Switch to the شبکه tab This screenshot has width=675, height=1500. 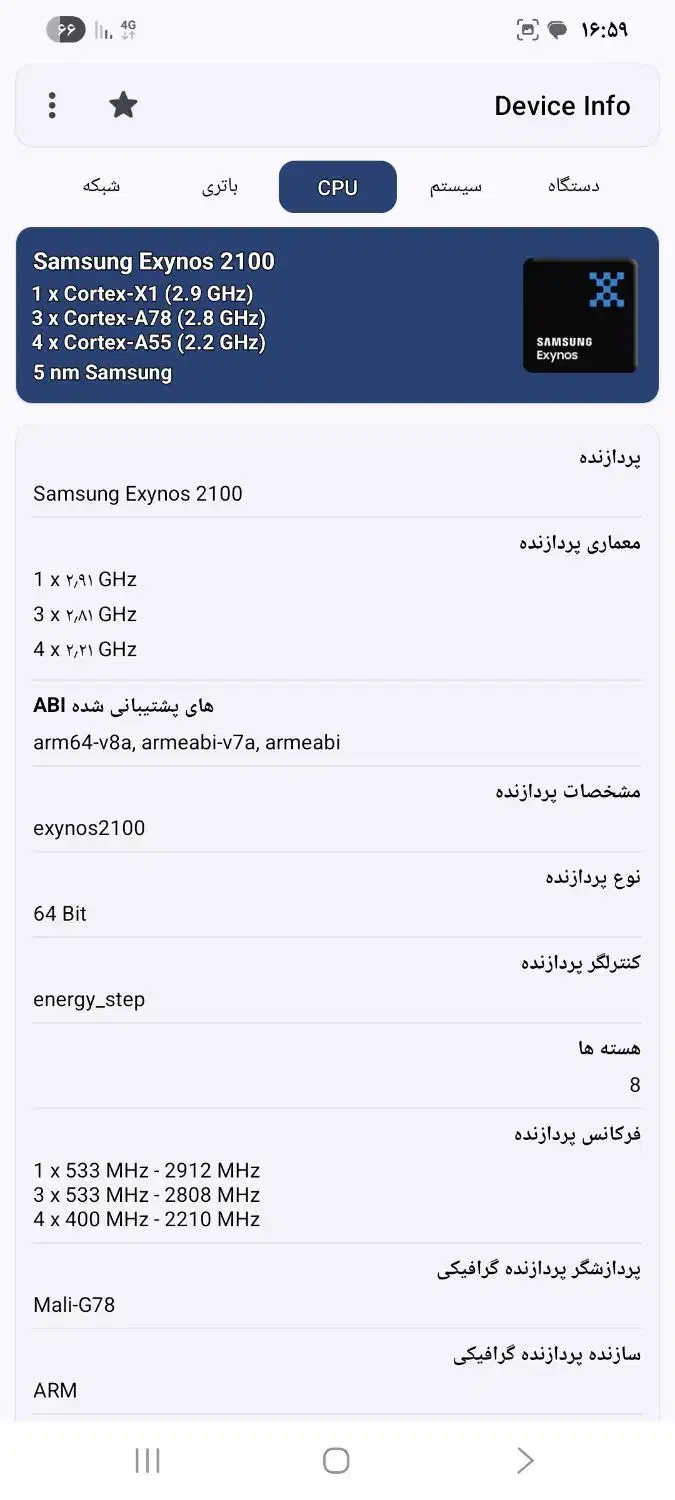[x=101, y=186]
